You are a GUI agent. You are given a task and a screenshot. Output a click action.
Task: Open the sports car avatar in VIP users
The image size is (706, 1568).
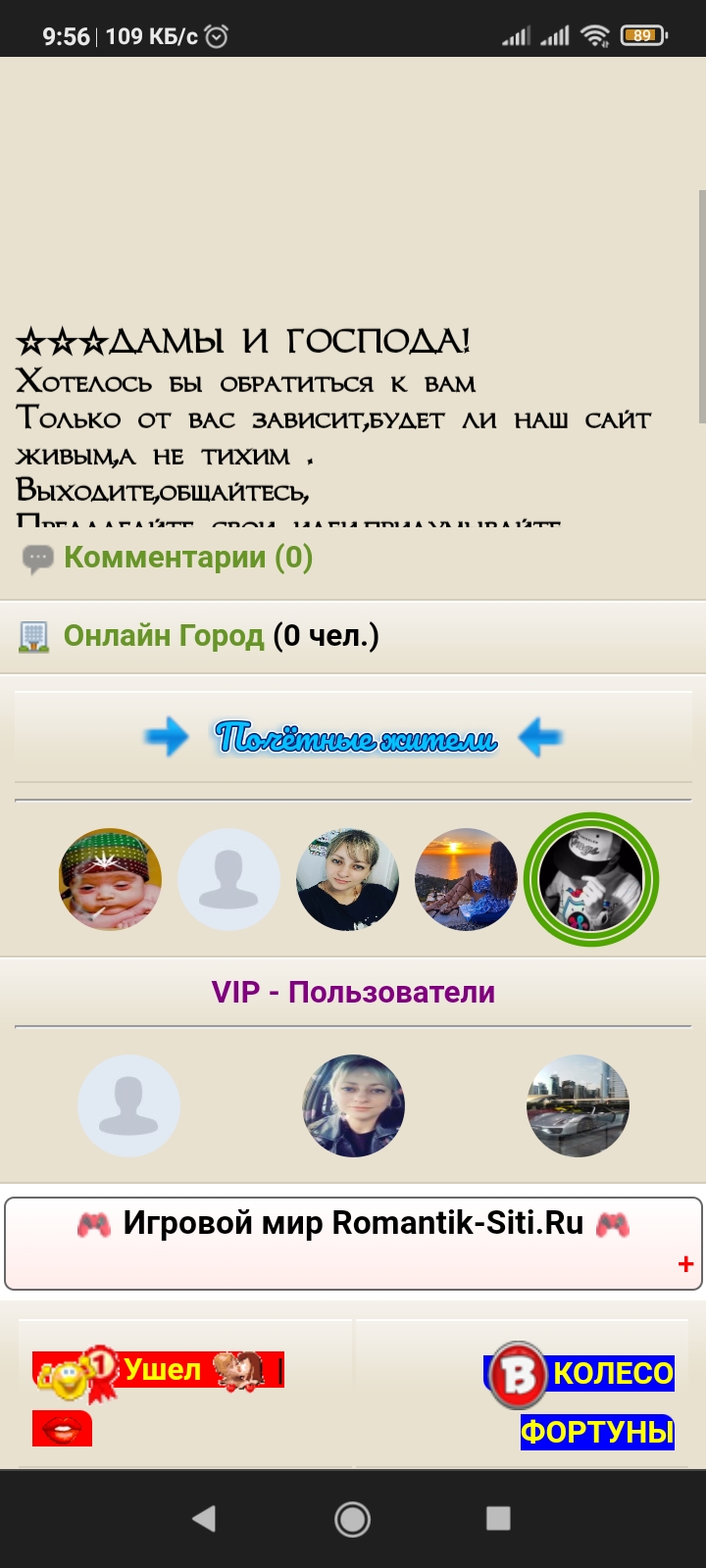click(578, 1105)
